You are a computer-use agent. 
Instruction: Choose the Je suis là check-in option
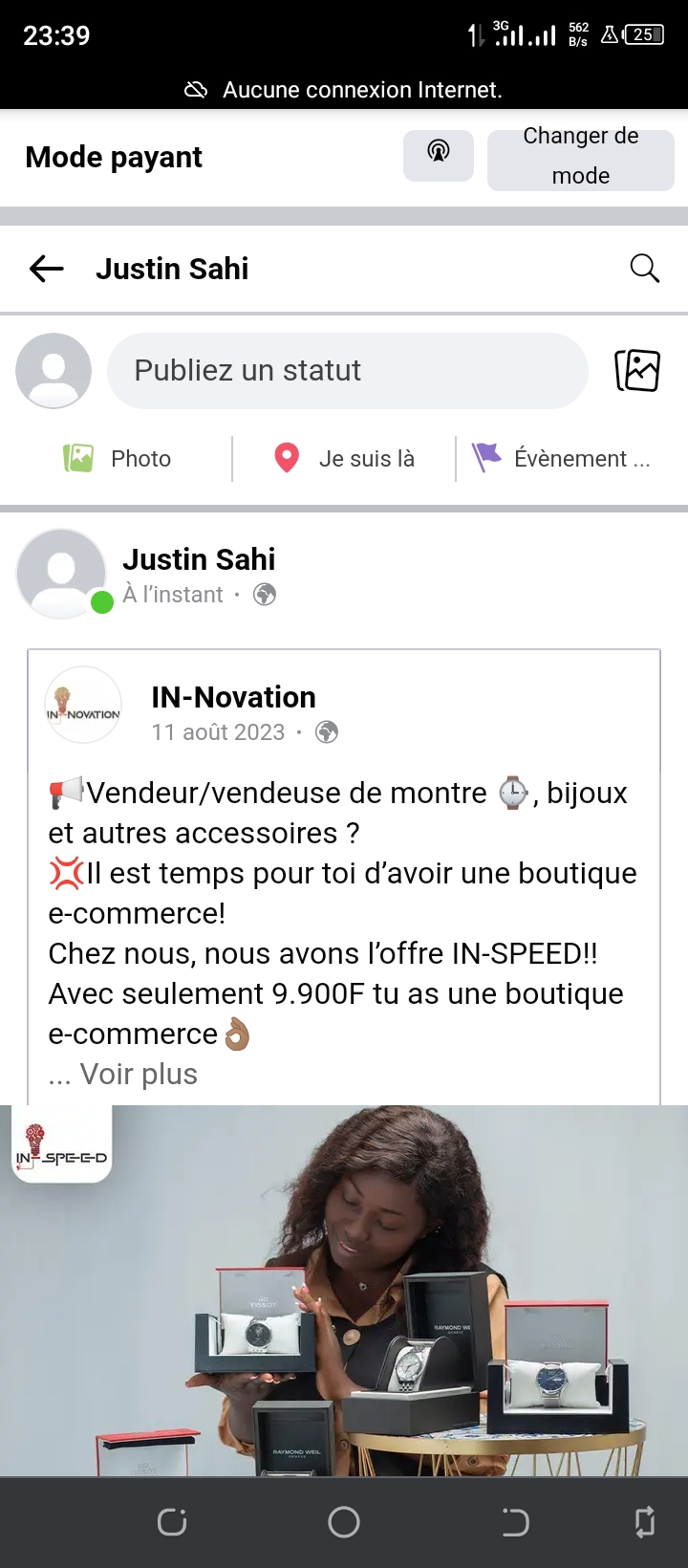click(344, 459)
